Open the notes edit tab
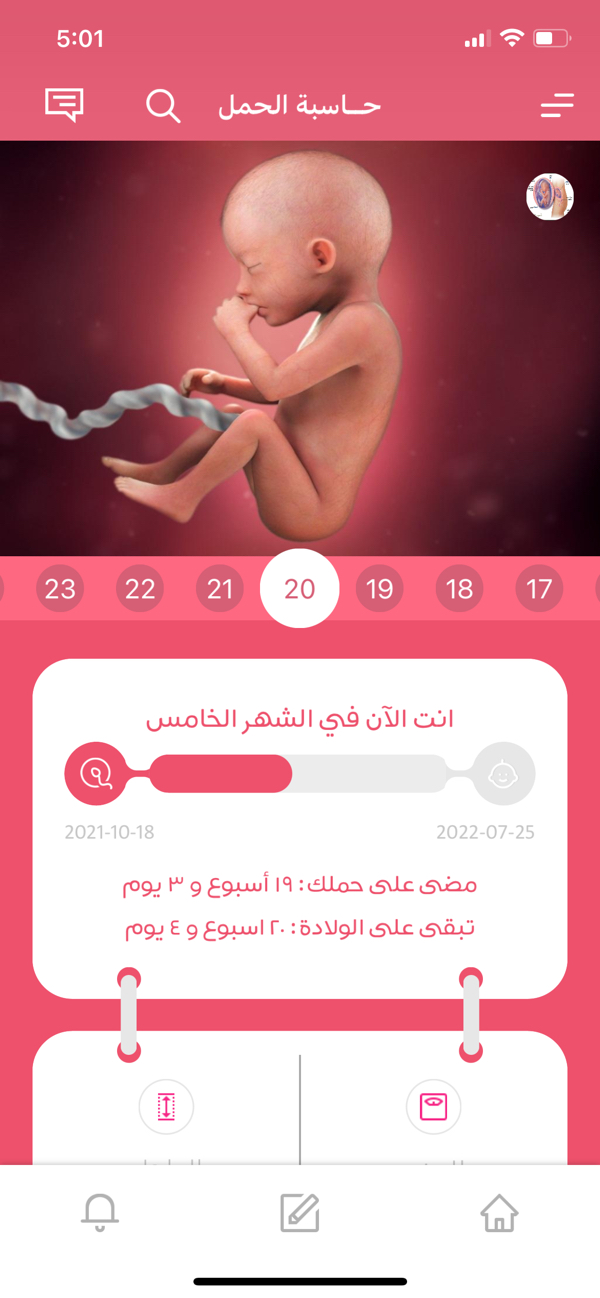The width and height of the screenshot is (600, 1298). [x=299, y=1213]
